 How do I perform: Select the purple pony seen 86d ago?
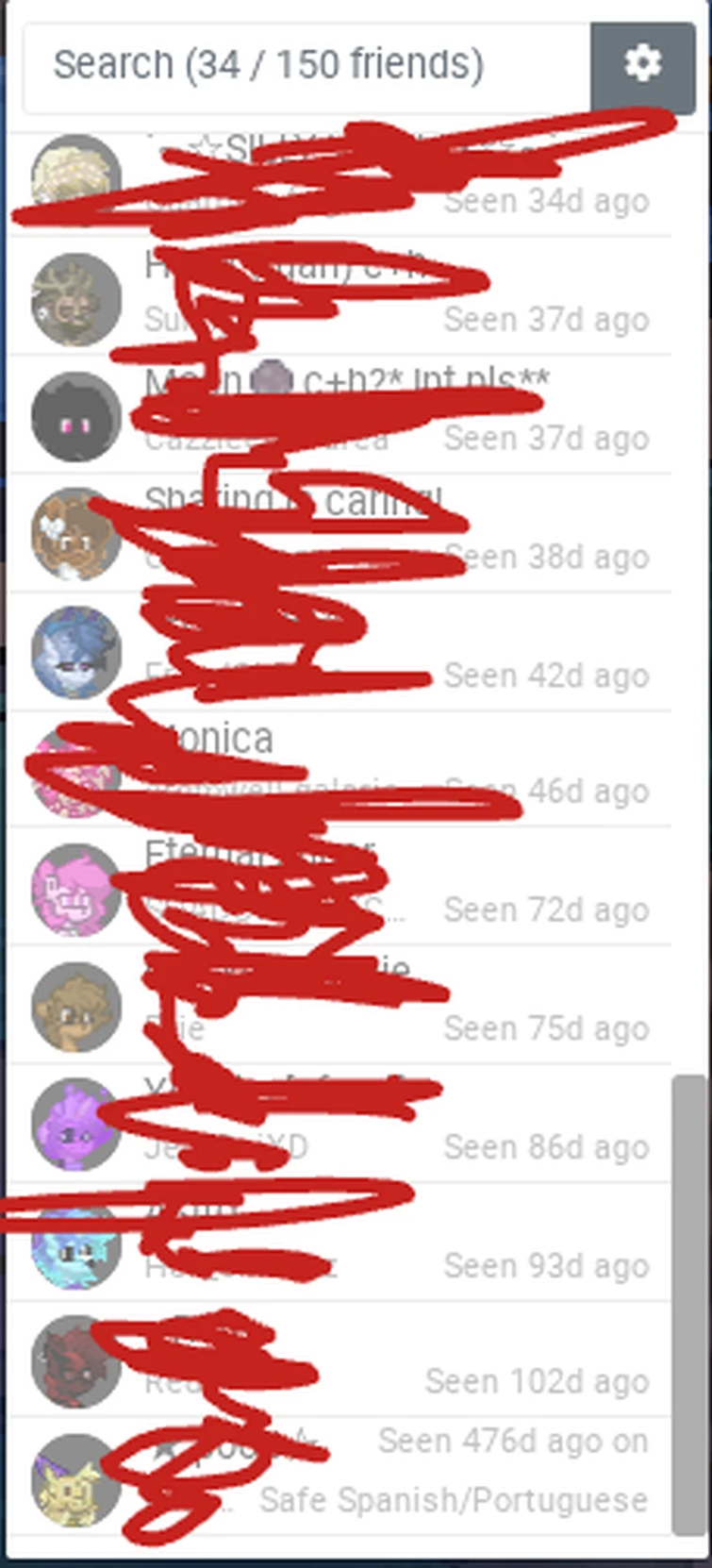[x=339, y=1123]
